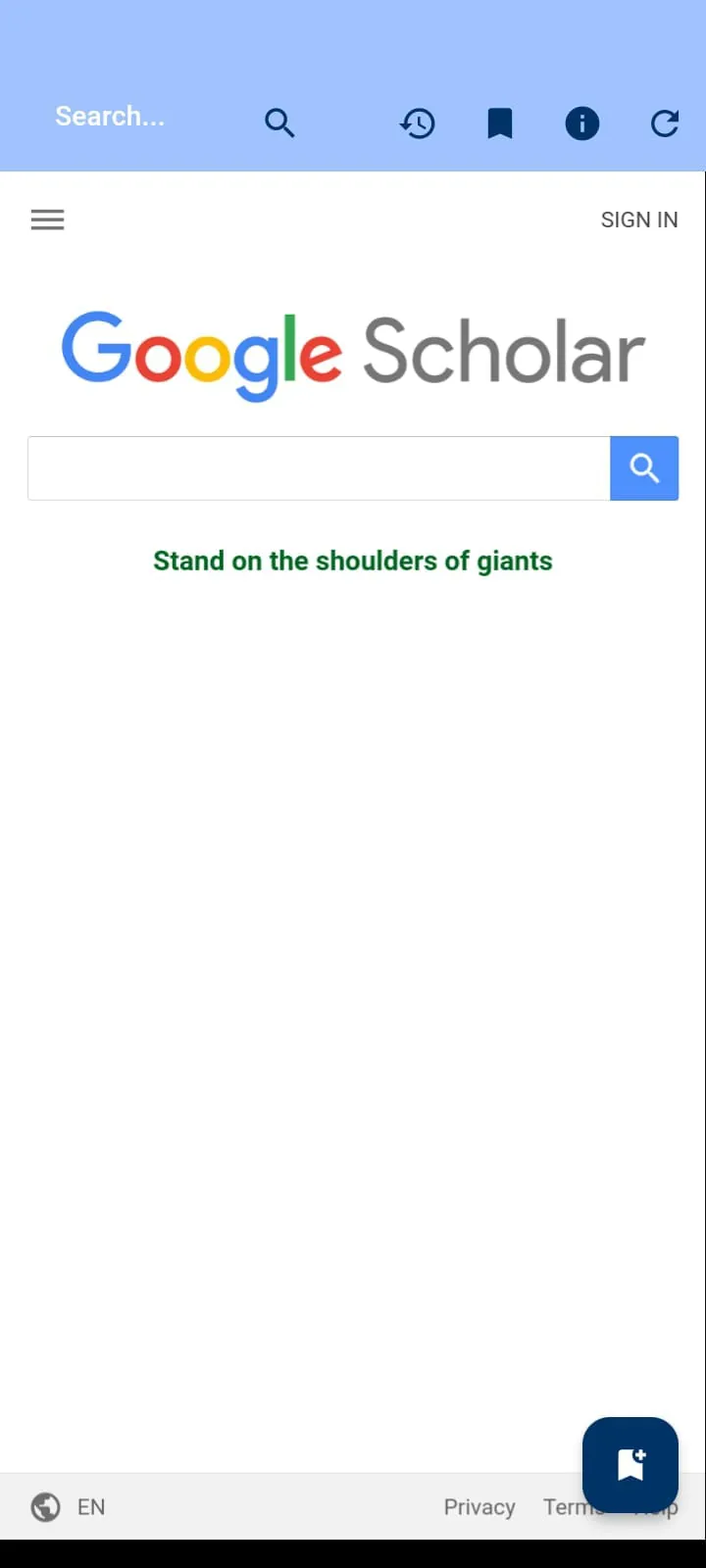
Task: Reload the current page
Action: tap(665, 123)
